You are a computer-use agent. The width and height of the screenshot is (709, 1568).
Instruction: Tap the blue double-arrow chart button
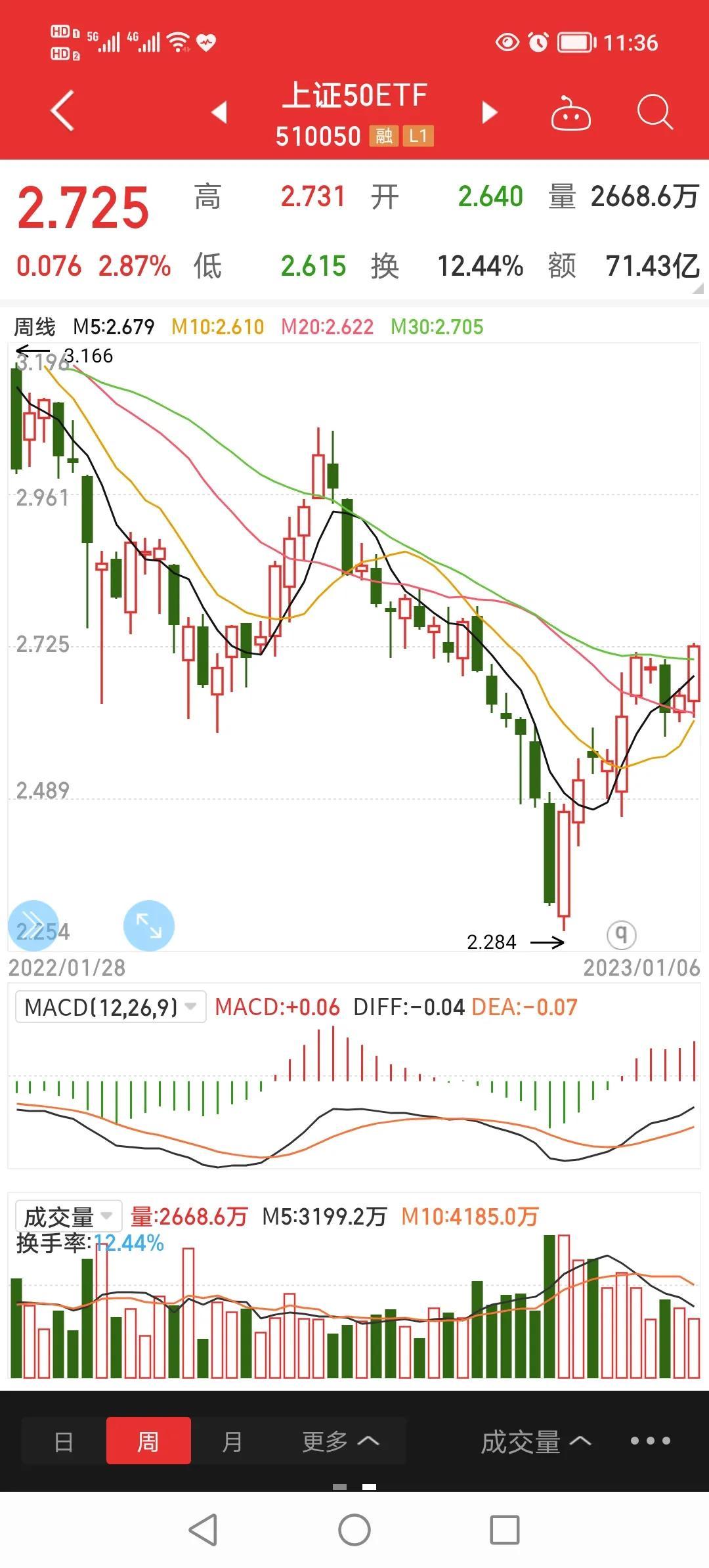(33, 926)
